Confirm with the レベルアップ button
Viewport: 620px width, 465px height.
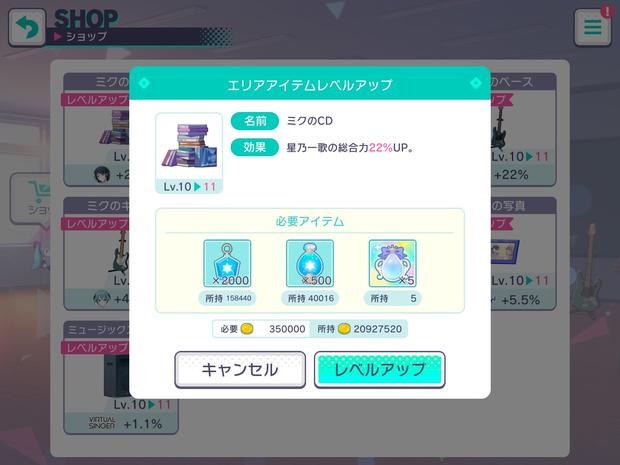(x=379, y=369)
